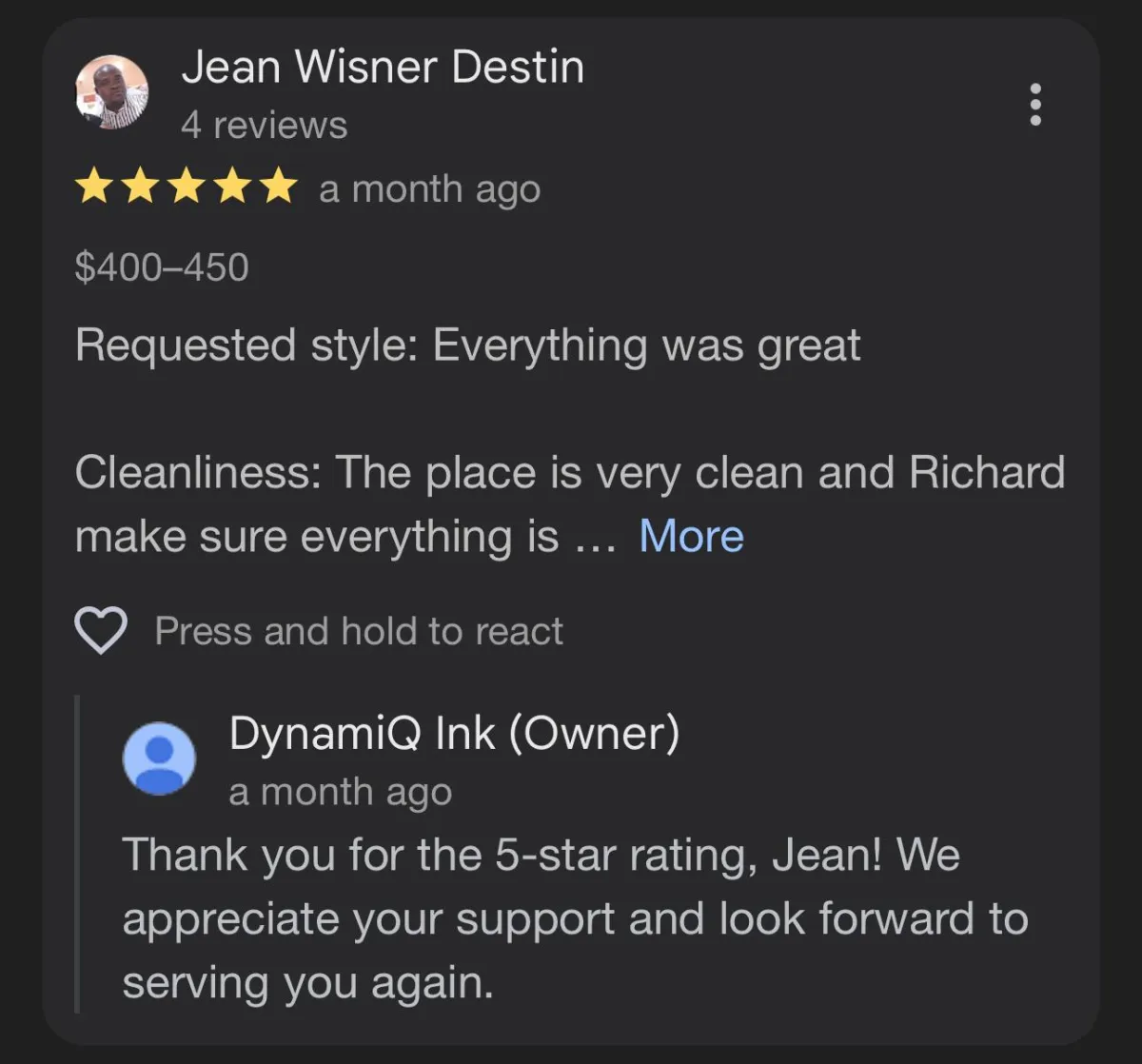
Task: Open Jean Wisner Destin's profile picture
Action: pyautogui.click(x=112, y=92)
